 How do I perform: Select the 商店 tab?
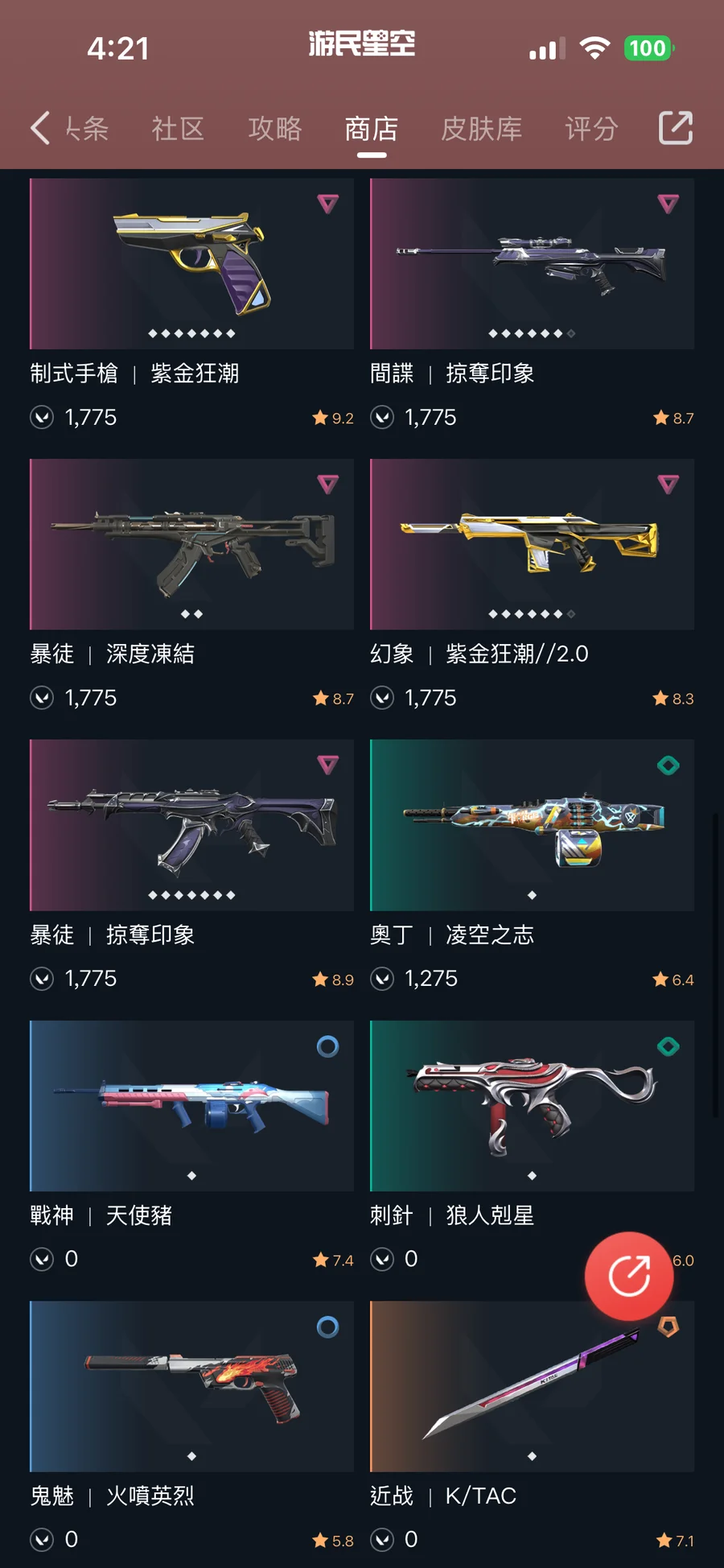(x=372, y=129)
